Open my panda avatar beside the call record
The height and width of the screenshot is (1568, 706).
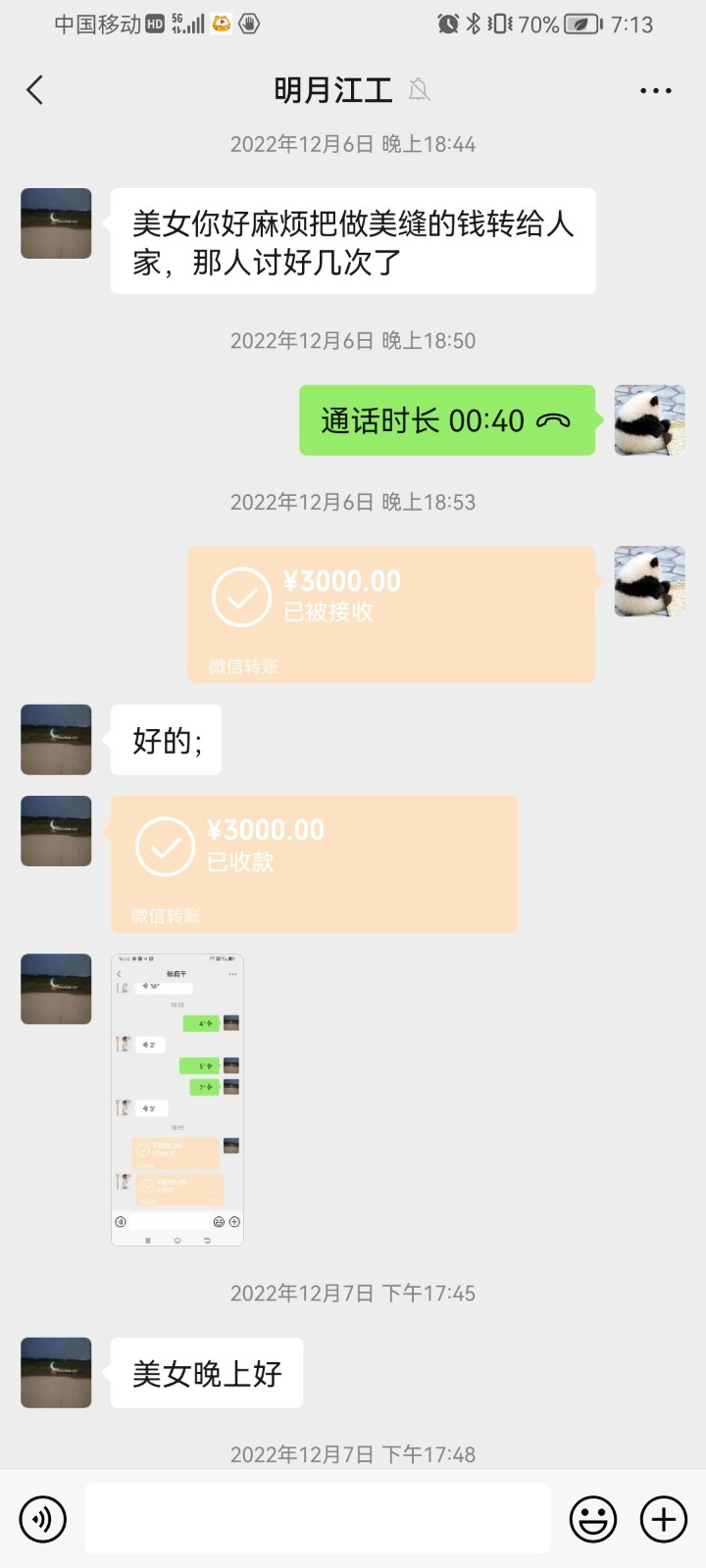(649, 420)
